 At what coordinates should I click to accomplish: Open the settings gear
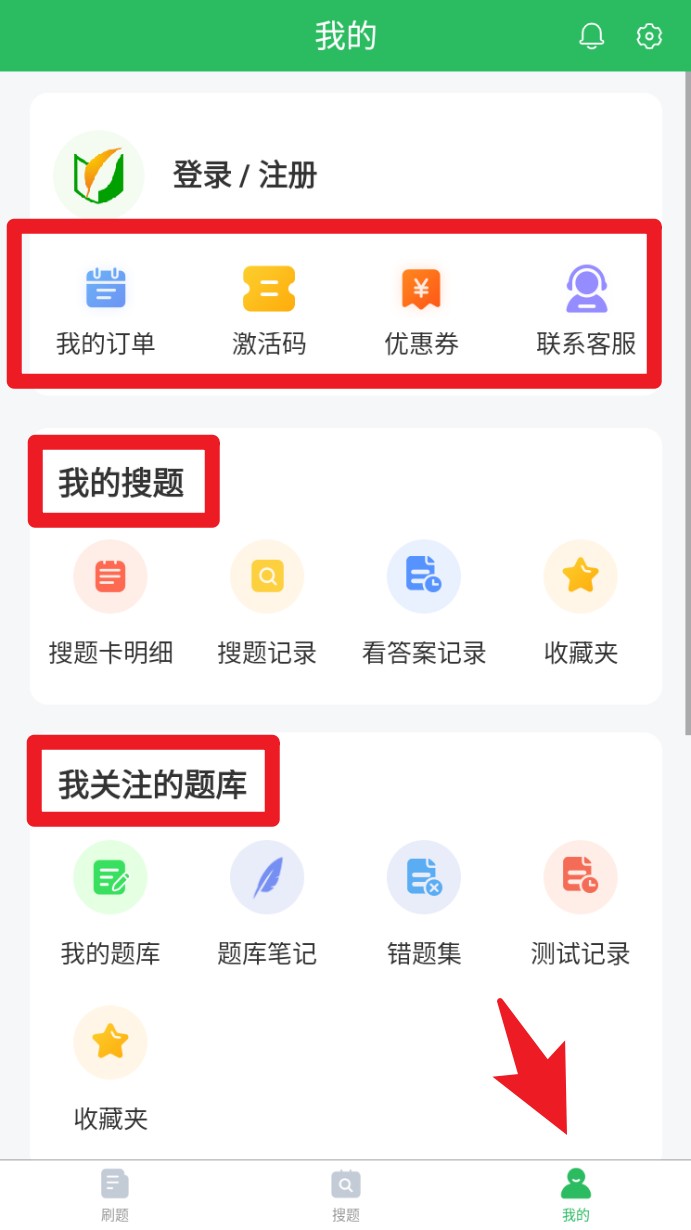click(x=649, y=37)
